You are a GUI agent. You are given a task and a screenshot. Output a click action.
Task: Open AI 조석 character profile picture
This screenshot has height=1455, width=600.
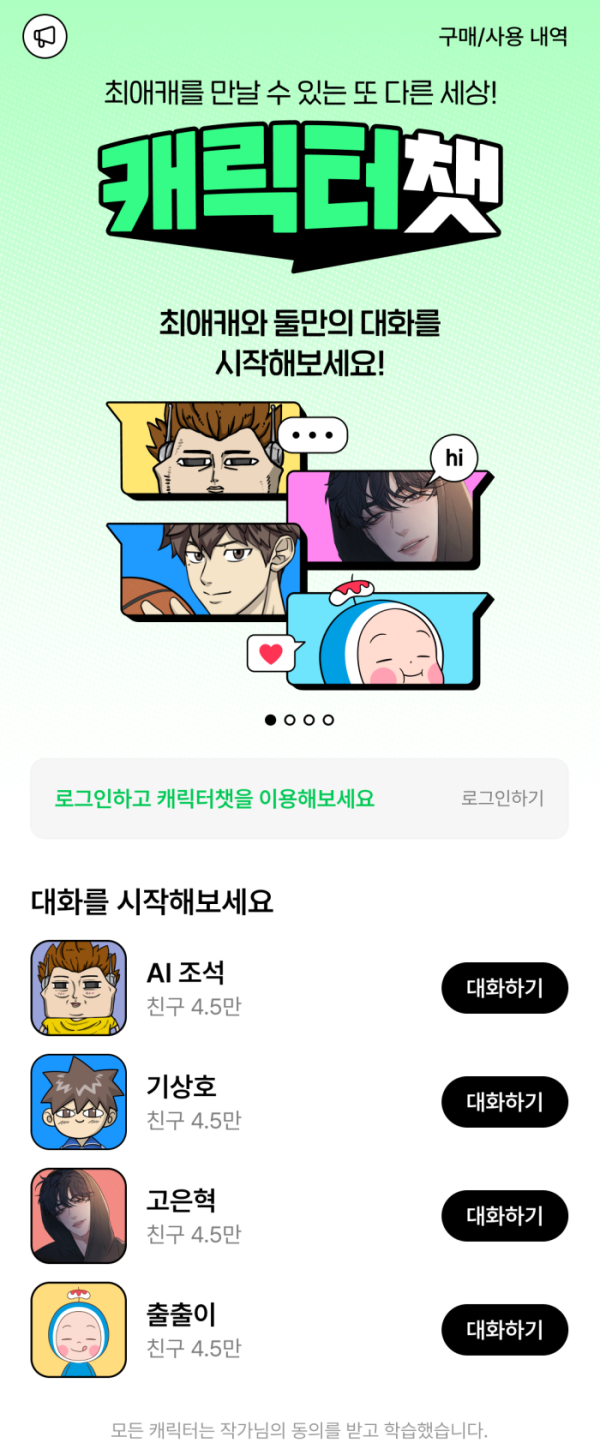click(x=79, y=988)
